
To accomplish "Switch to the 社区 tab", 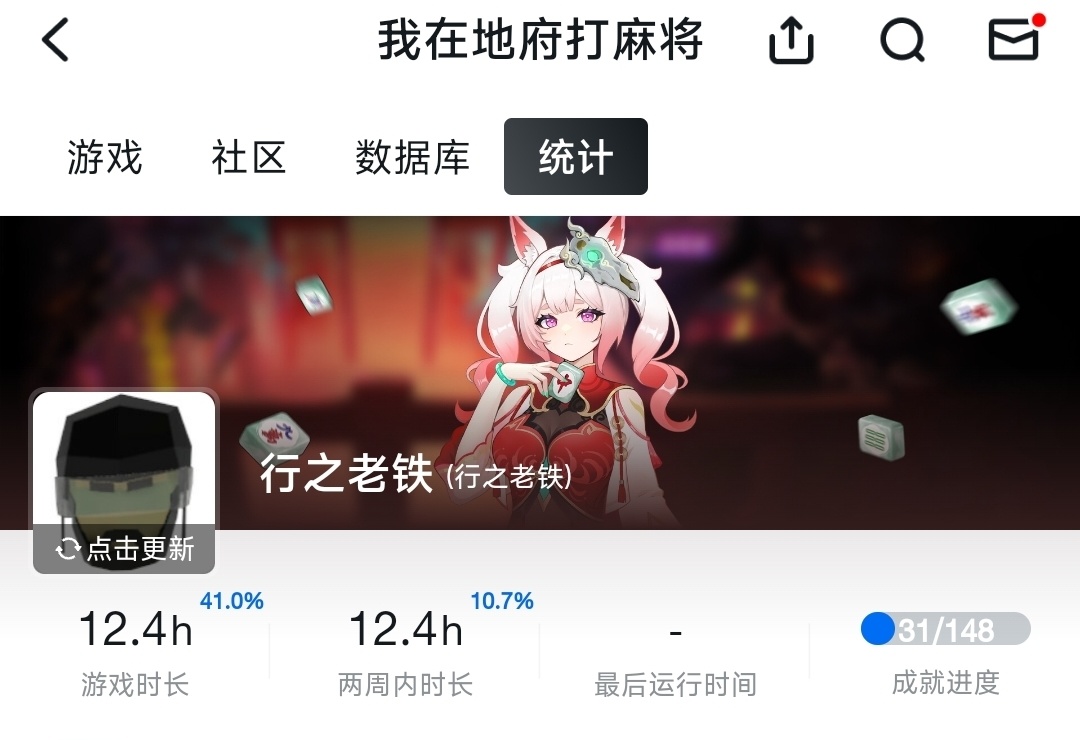I will [249, 157].
